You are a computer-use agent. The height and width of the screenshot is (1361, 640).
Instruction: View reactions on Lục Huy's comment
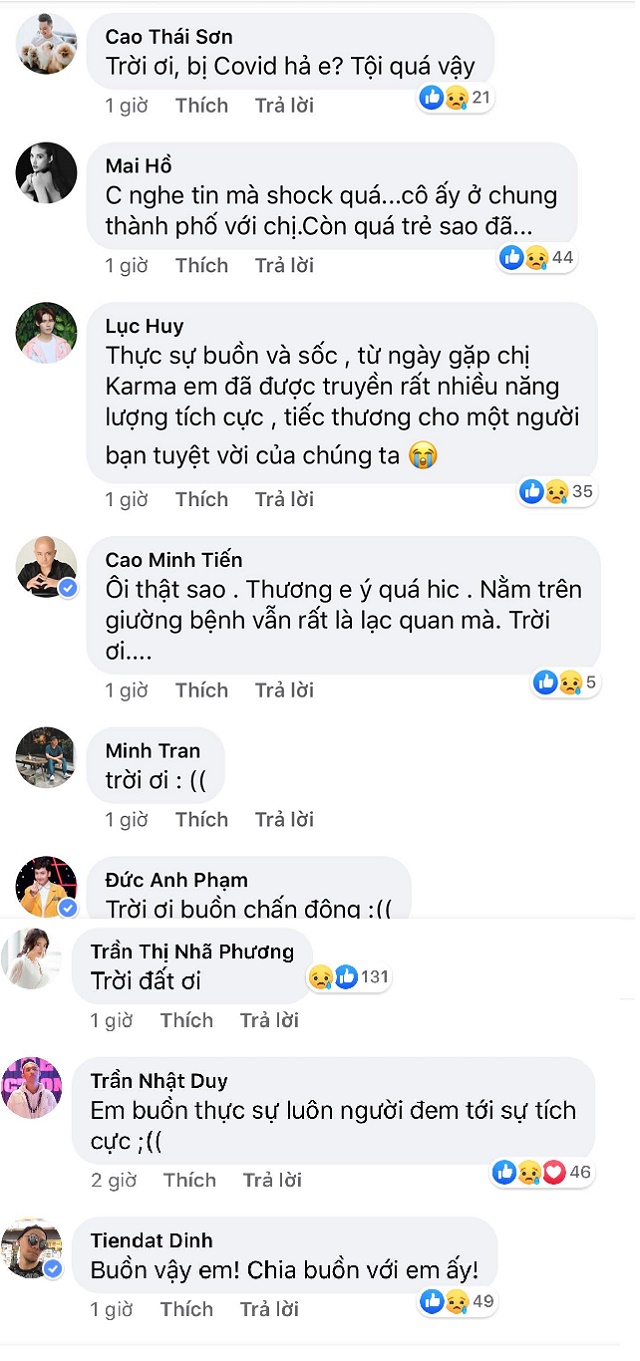pos(557,491)
